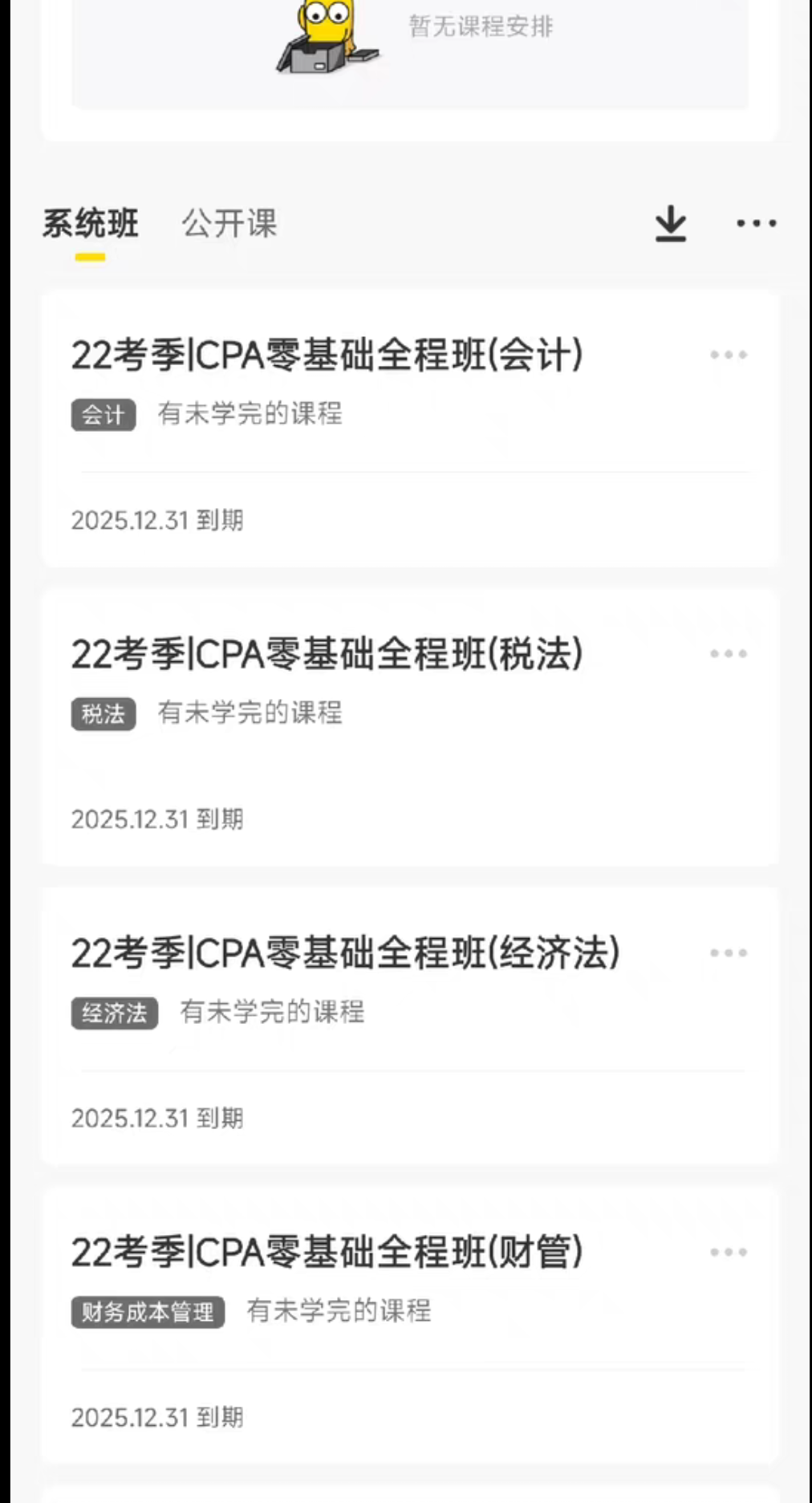The image size is (812, 1503).
Task: Open options for the 税法 course card
Action: coord(727,654)
